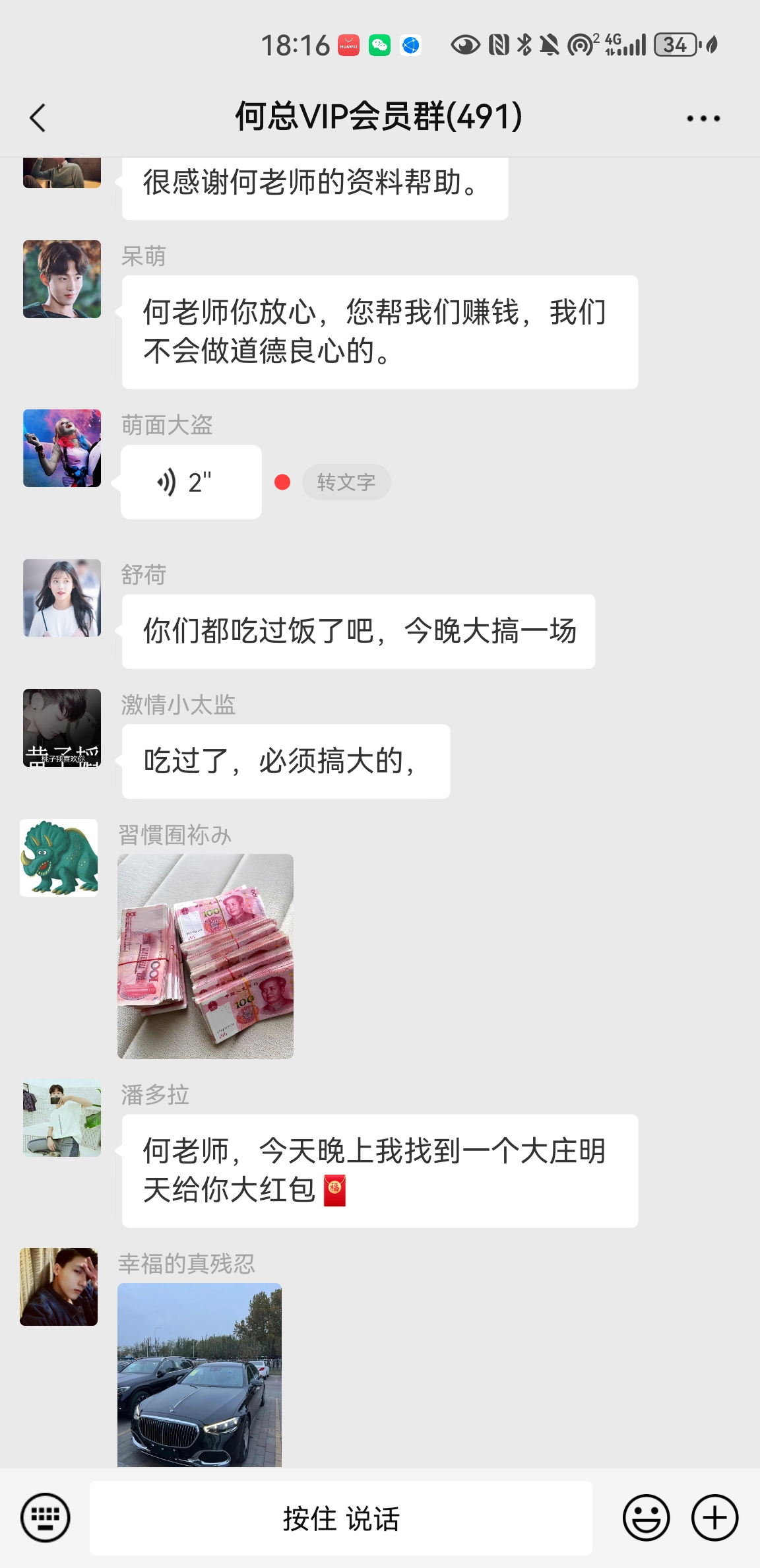Open the emoji sticker panel
Viewport: 760px width, 1568px height.
646,1518
